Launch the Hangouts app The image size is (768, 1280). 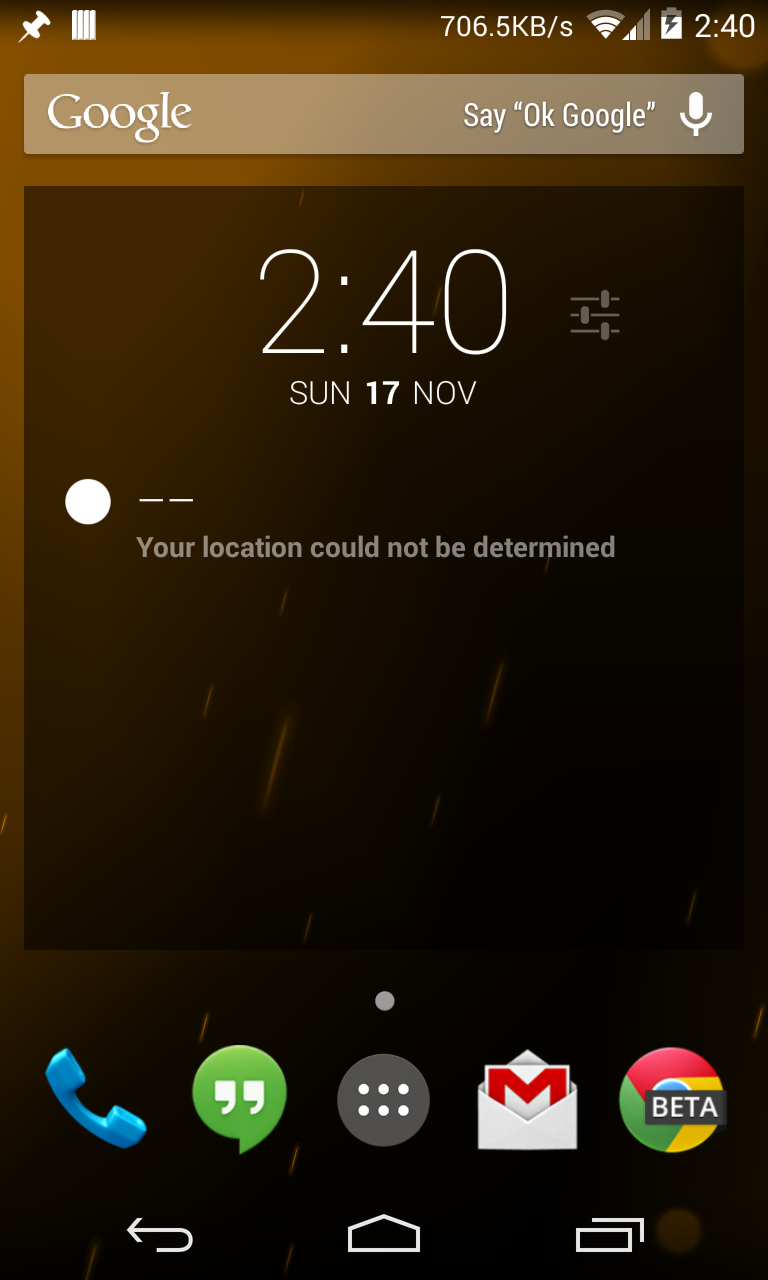point(240,1099)
